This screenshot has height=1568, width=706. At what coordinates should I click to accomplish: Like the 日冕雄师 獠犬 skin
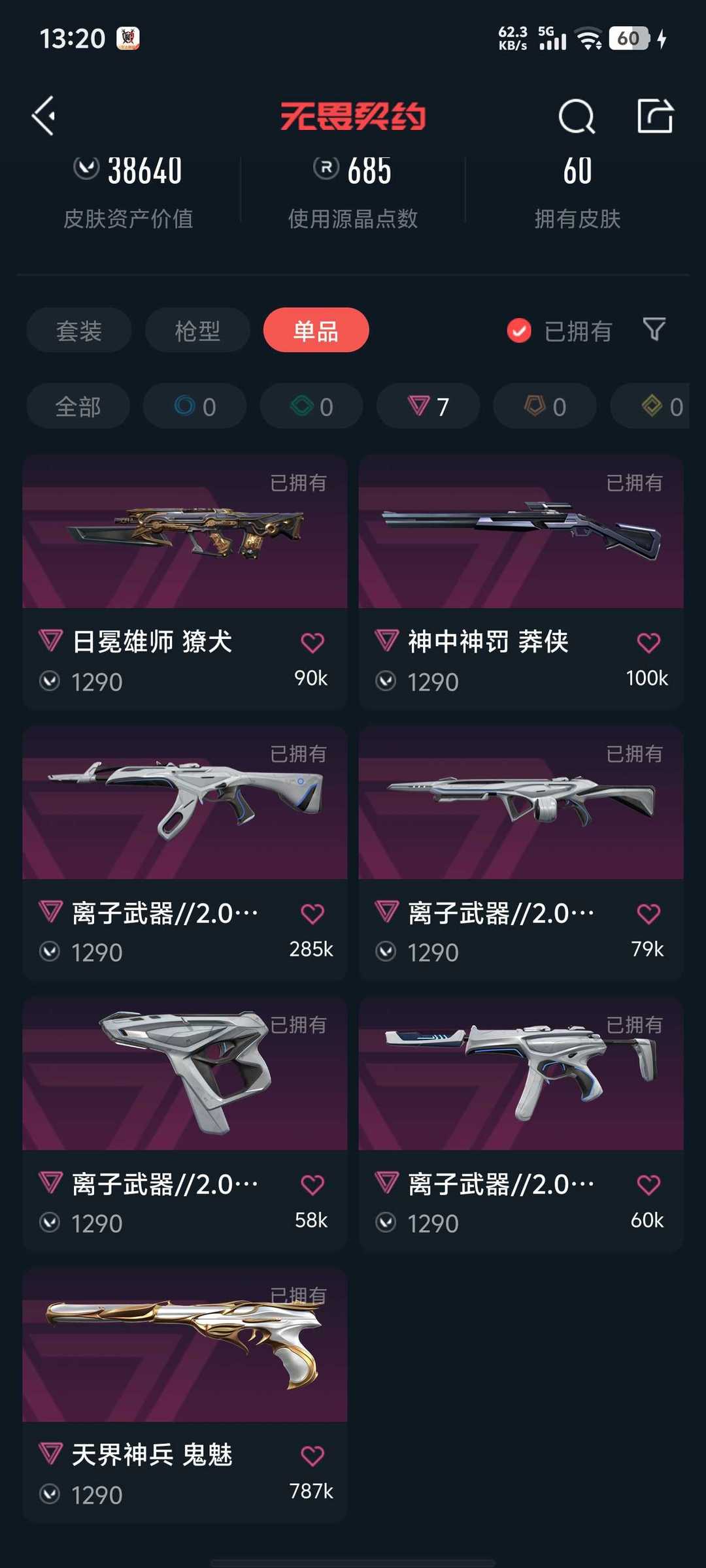click(312, 643)
